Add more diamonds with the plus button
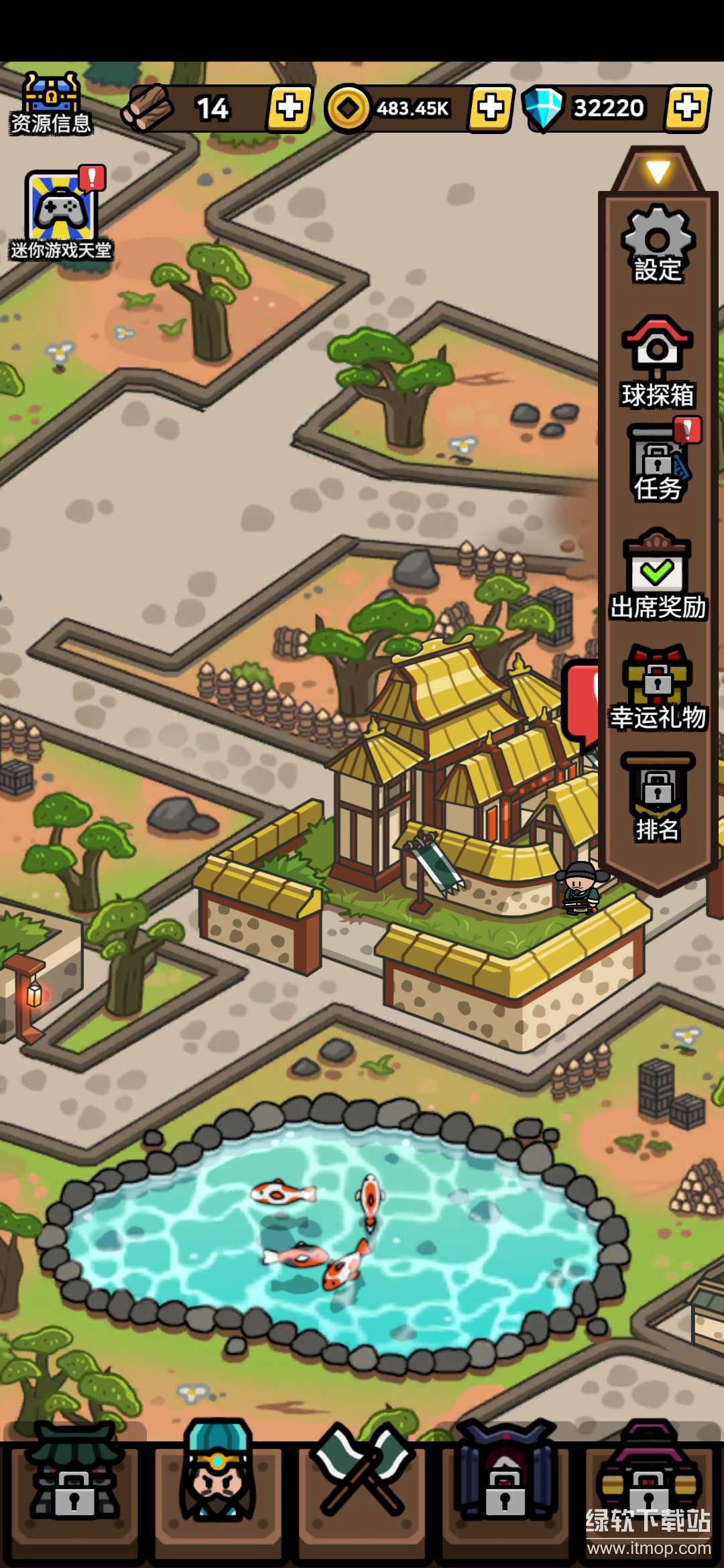 click(688, 108)
